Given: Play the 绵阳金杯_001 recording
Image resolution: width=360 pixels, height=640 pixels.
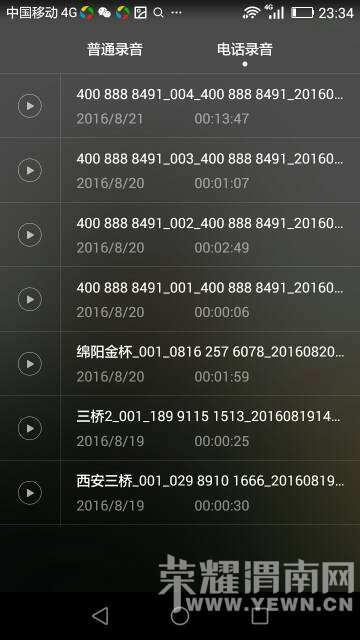Looking at the screenshot, I should pos(30,364).
